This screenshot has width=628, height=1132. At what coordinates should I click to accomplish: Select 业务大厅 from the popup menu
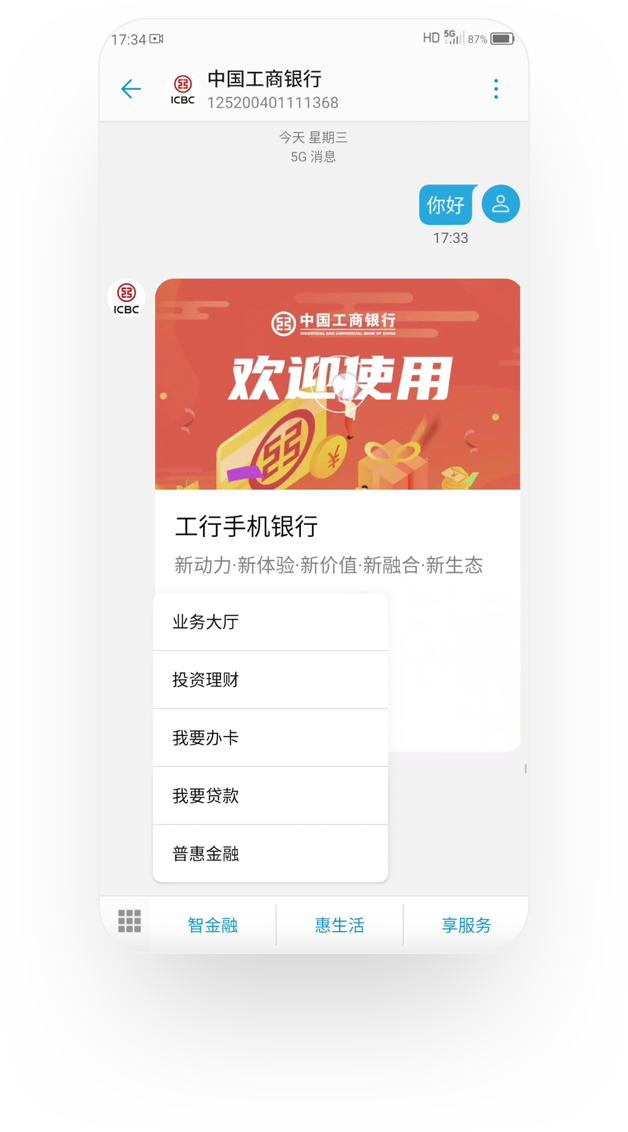(x=270, y=622)
